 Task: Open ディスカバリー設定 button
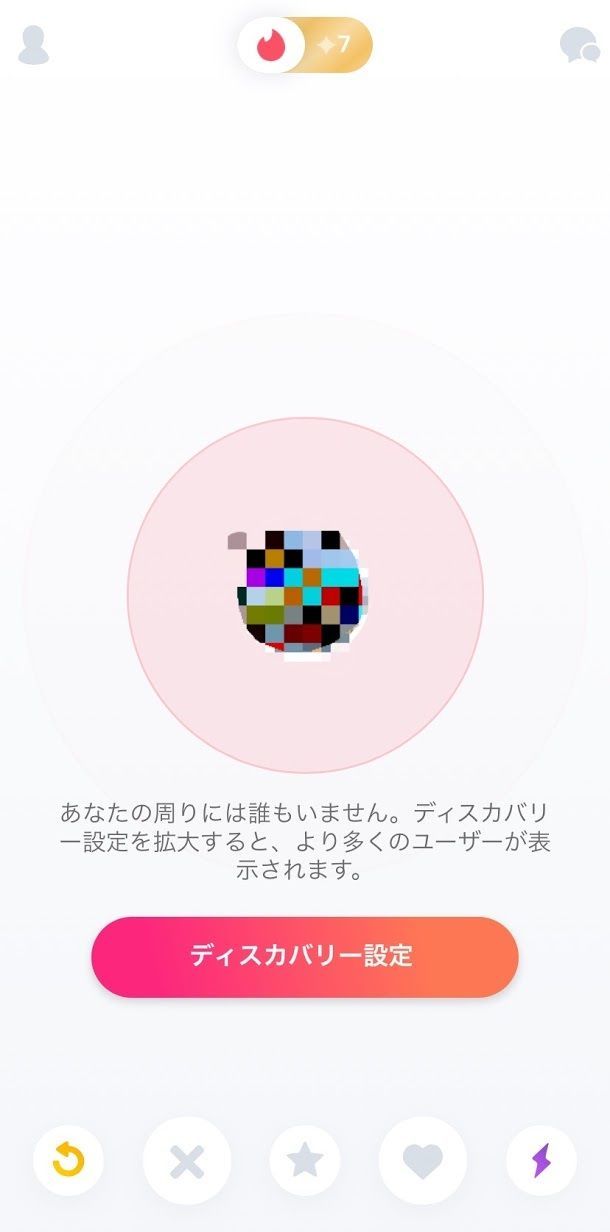pos(304,956)
